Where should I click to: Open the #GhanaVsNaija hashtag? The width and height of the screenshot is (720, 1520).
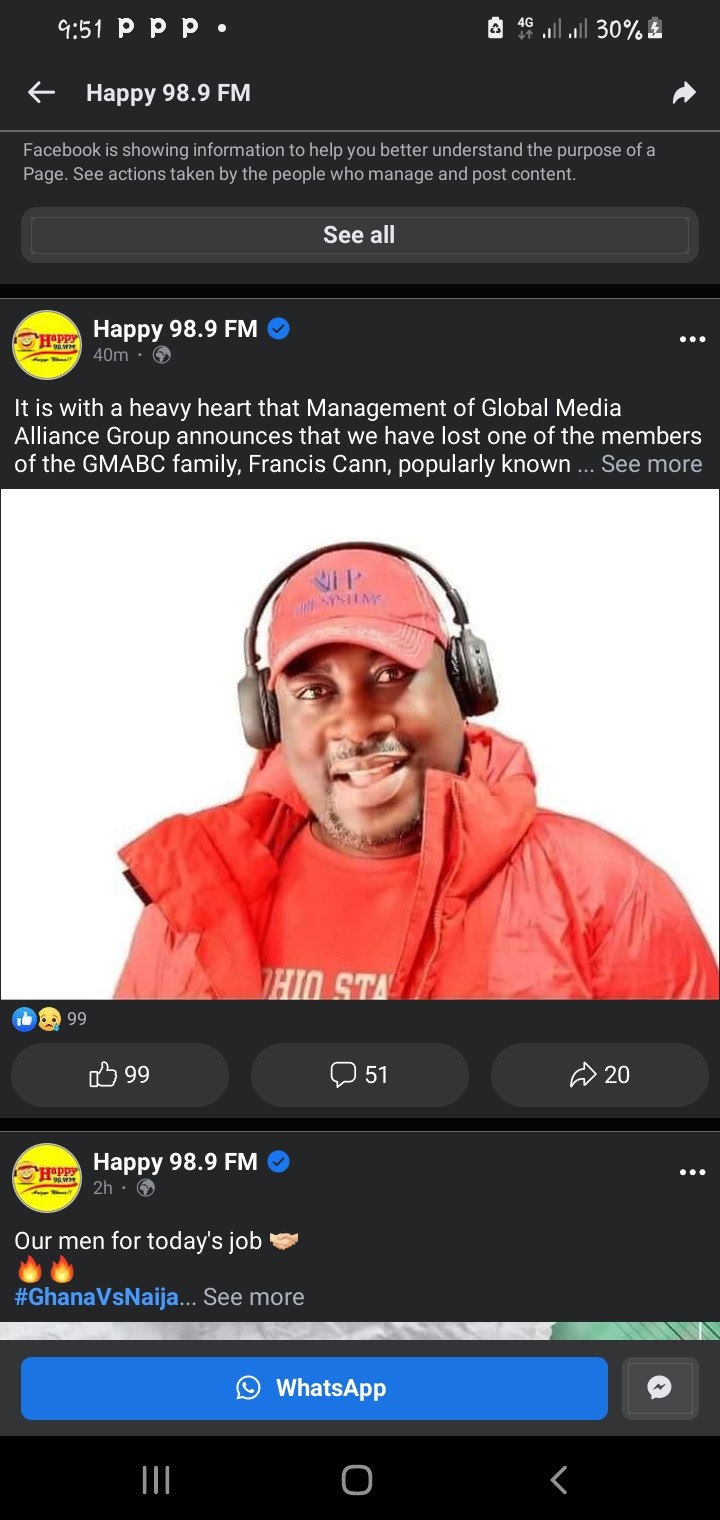pos(96,1297)
